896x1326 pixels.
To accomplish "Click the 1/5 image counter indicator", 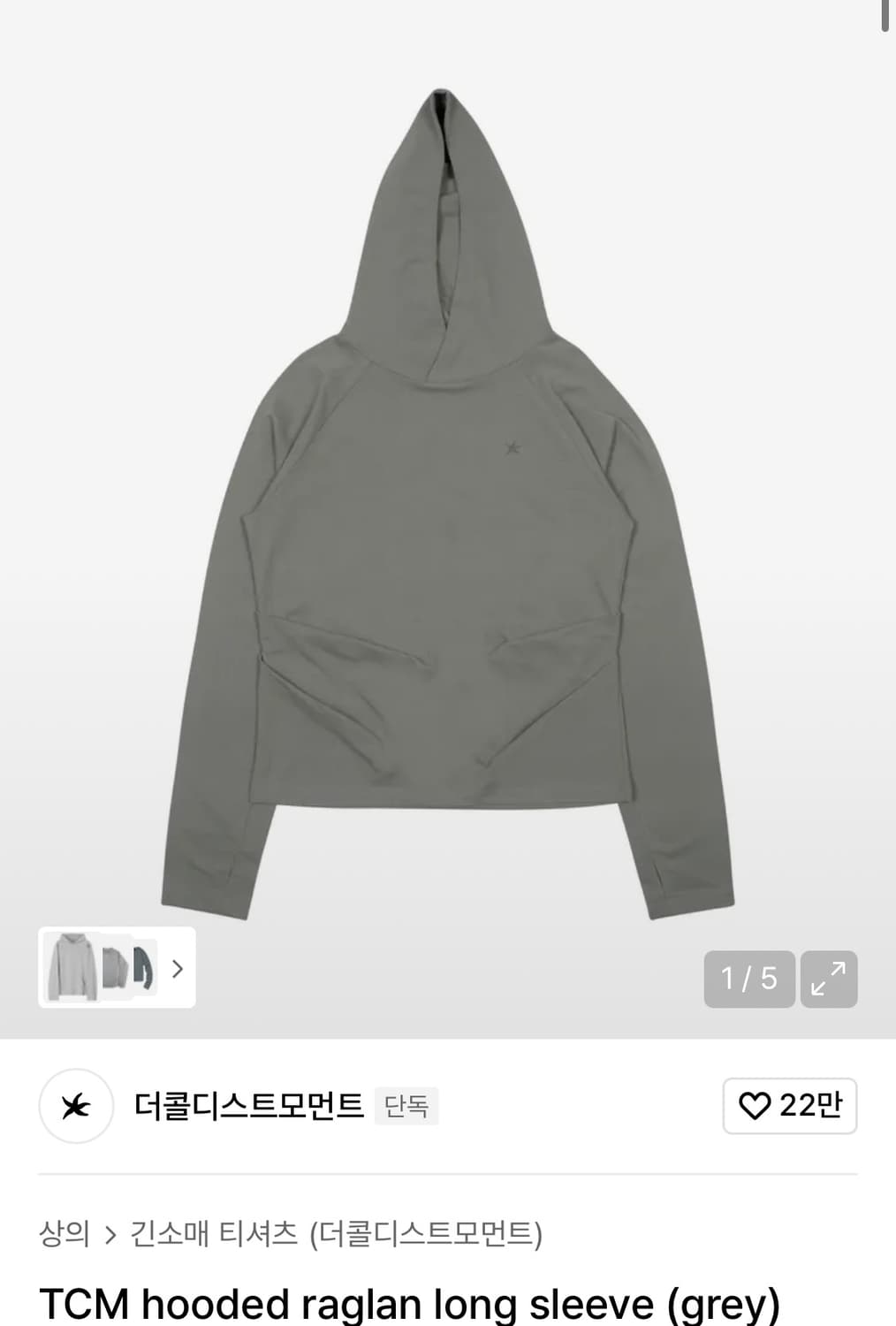I will pos(748,979).
